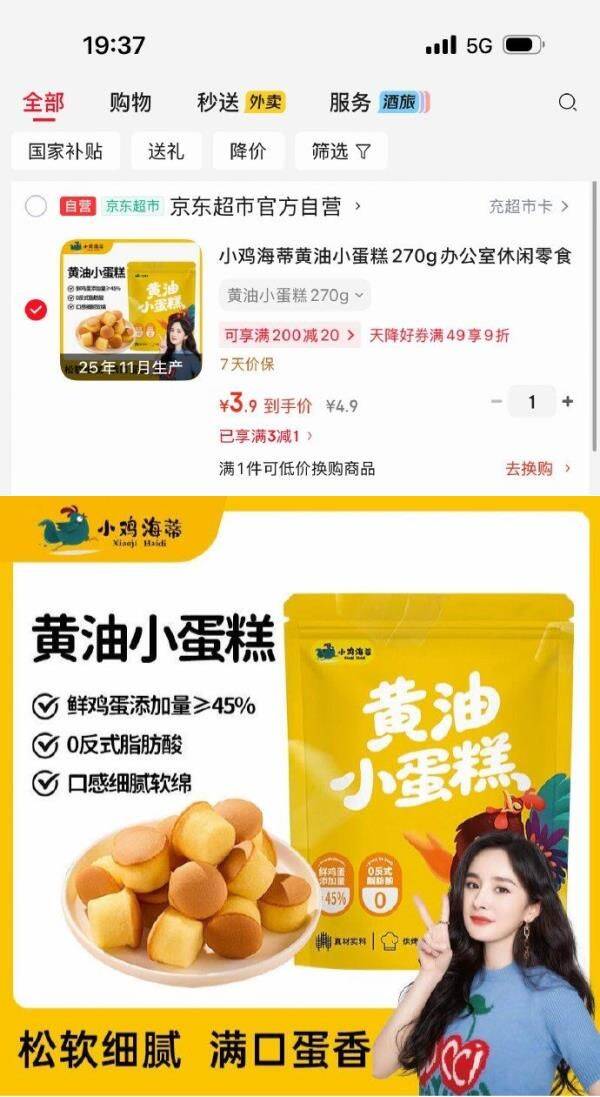Open the 京东超市官方自营 store page
The image size is (600, 1097).
[x=266, y=206]
